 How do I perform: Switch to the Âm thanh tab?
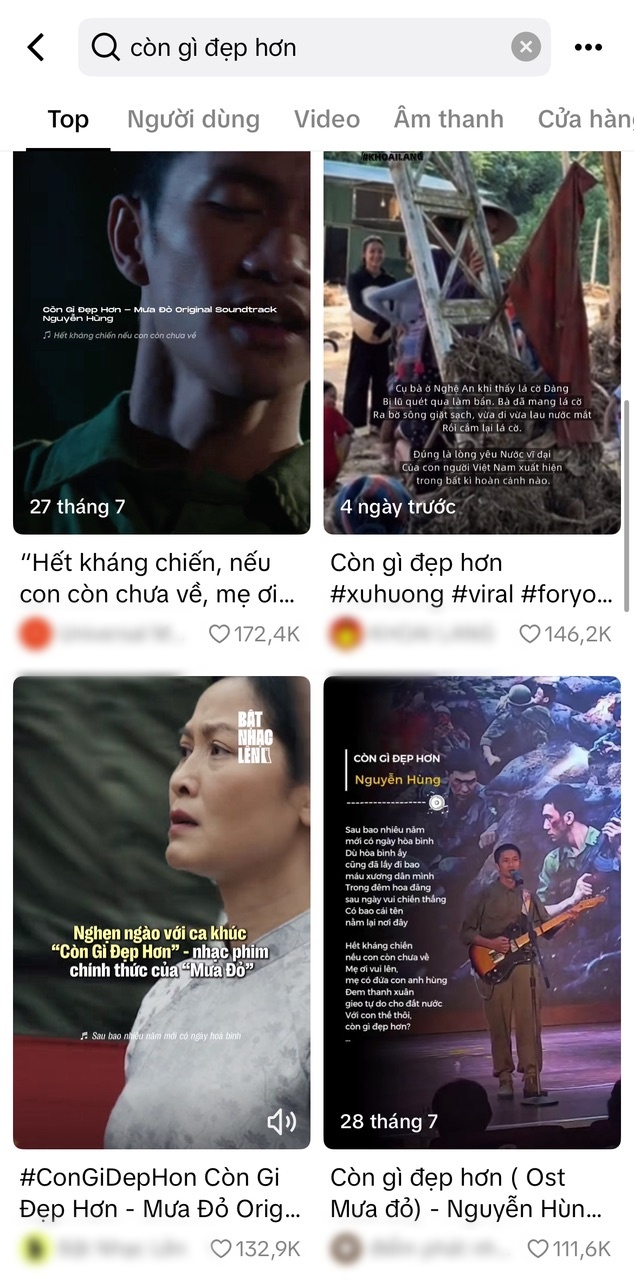[x=448, y=119]
